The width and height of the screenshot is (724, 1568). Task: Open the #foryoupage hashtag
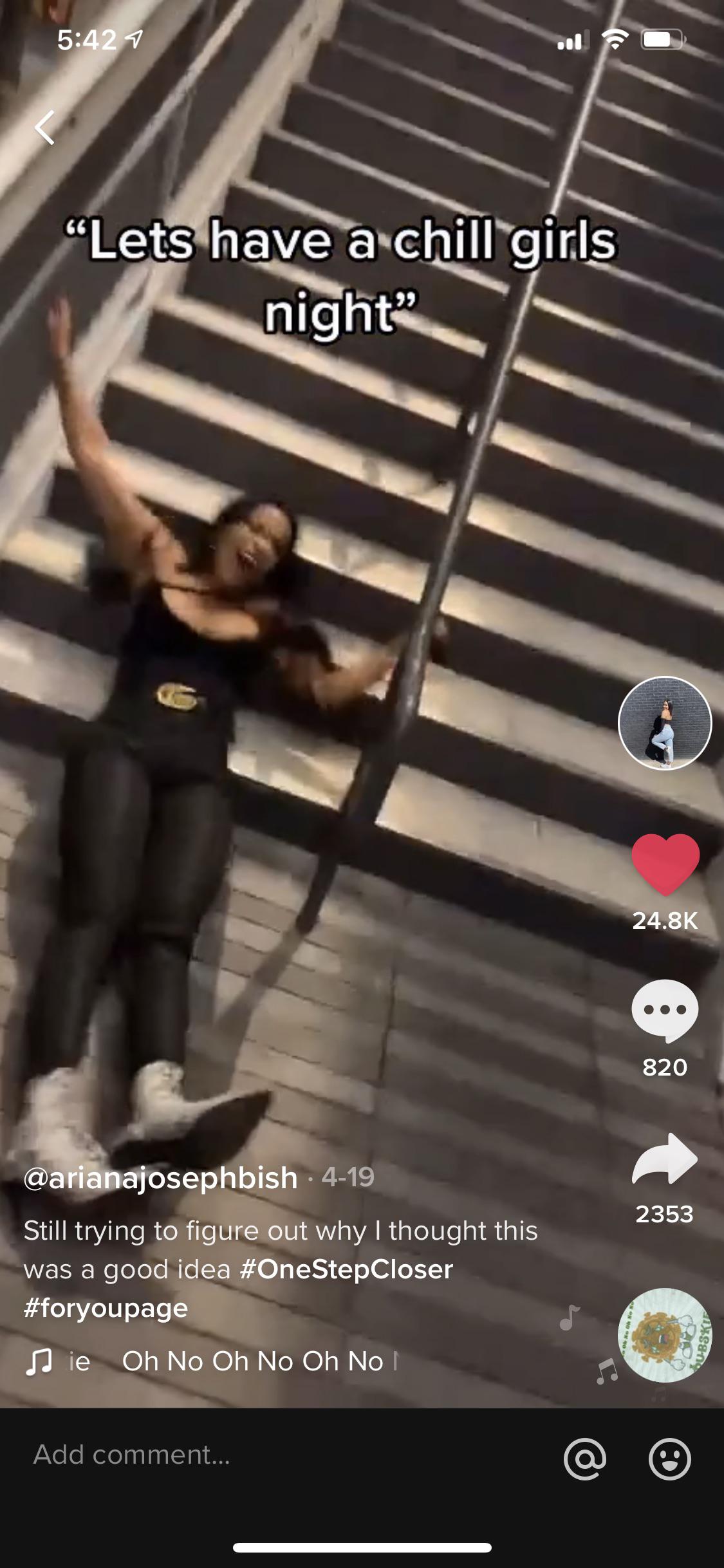(106, 1308)
